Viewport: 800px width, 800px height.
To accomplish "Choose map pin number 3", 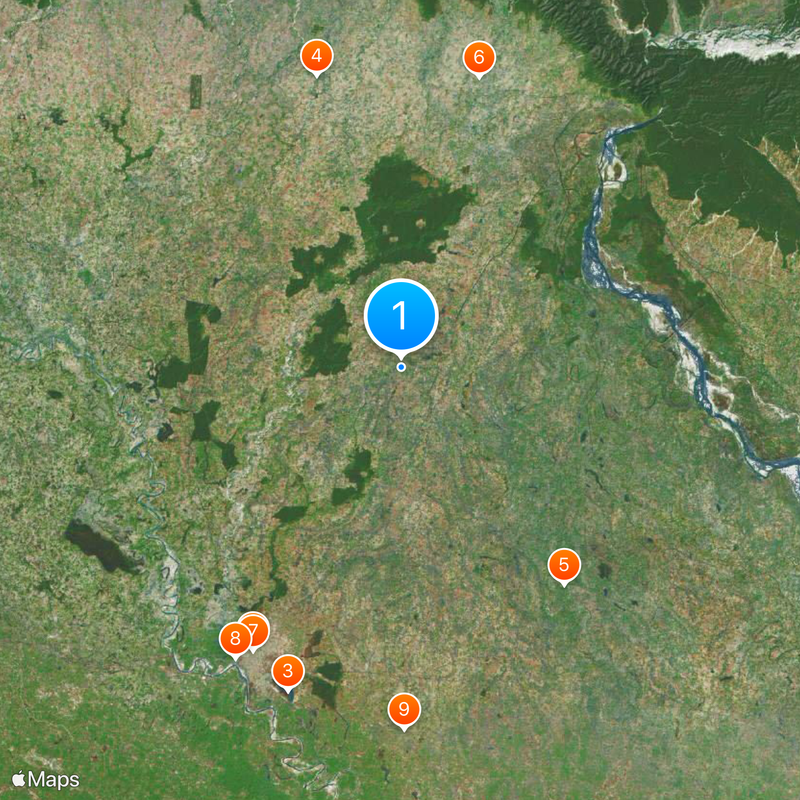I will point(288,671).
